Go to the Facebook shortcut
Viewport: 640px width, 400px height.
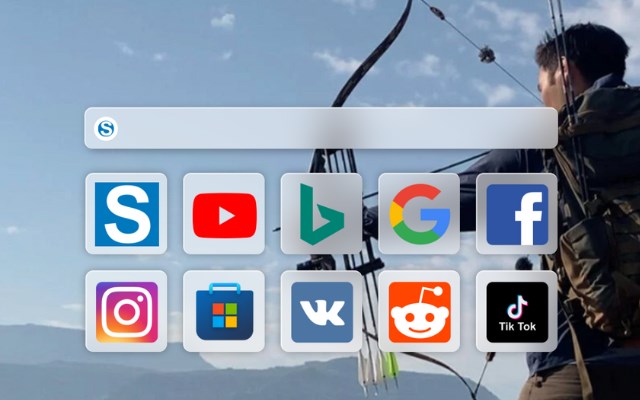coord(516,214)
